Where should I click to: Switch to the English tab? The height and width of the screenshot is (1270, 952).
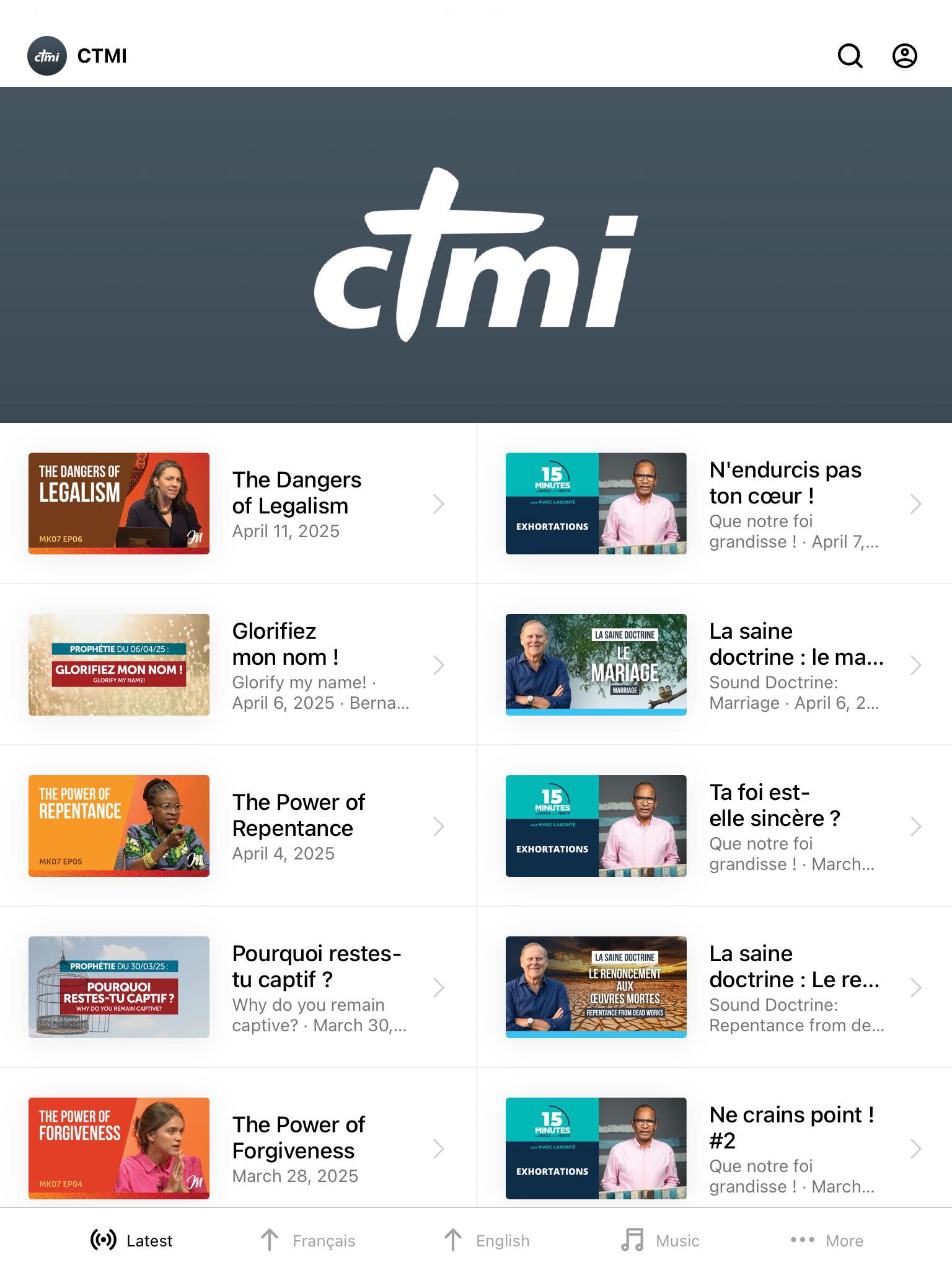pos(487,1240)
